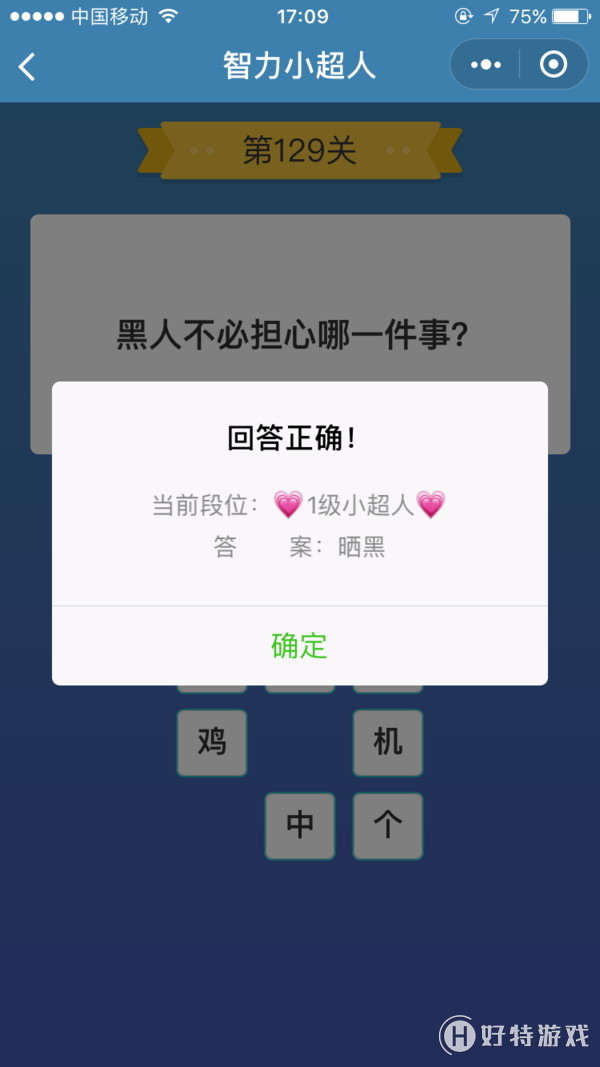Choose the 个 character tile
This screenshot has height=1067, width=600.
tap(388, 825)
